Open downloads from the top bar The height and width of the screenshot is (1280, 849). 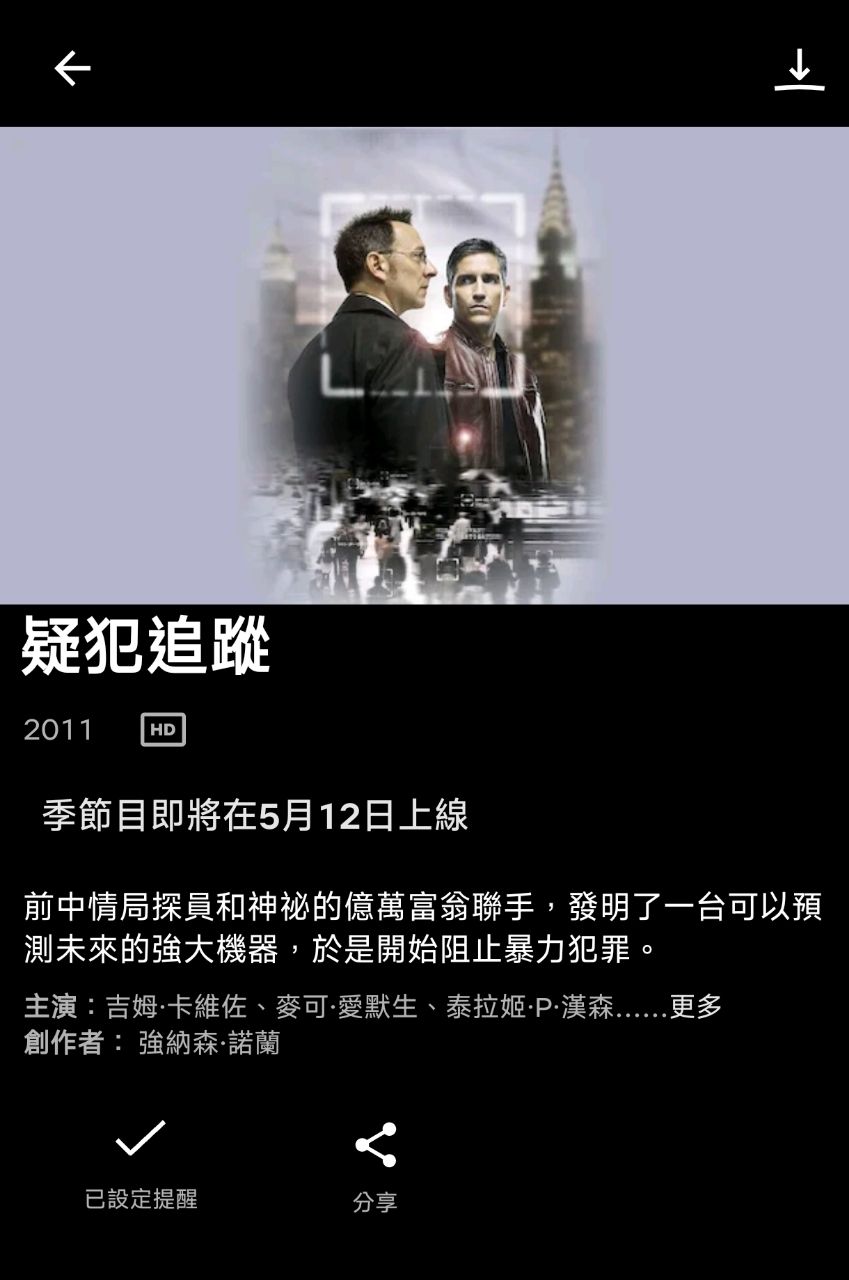(798, 70)
